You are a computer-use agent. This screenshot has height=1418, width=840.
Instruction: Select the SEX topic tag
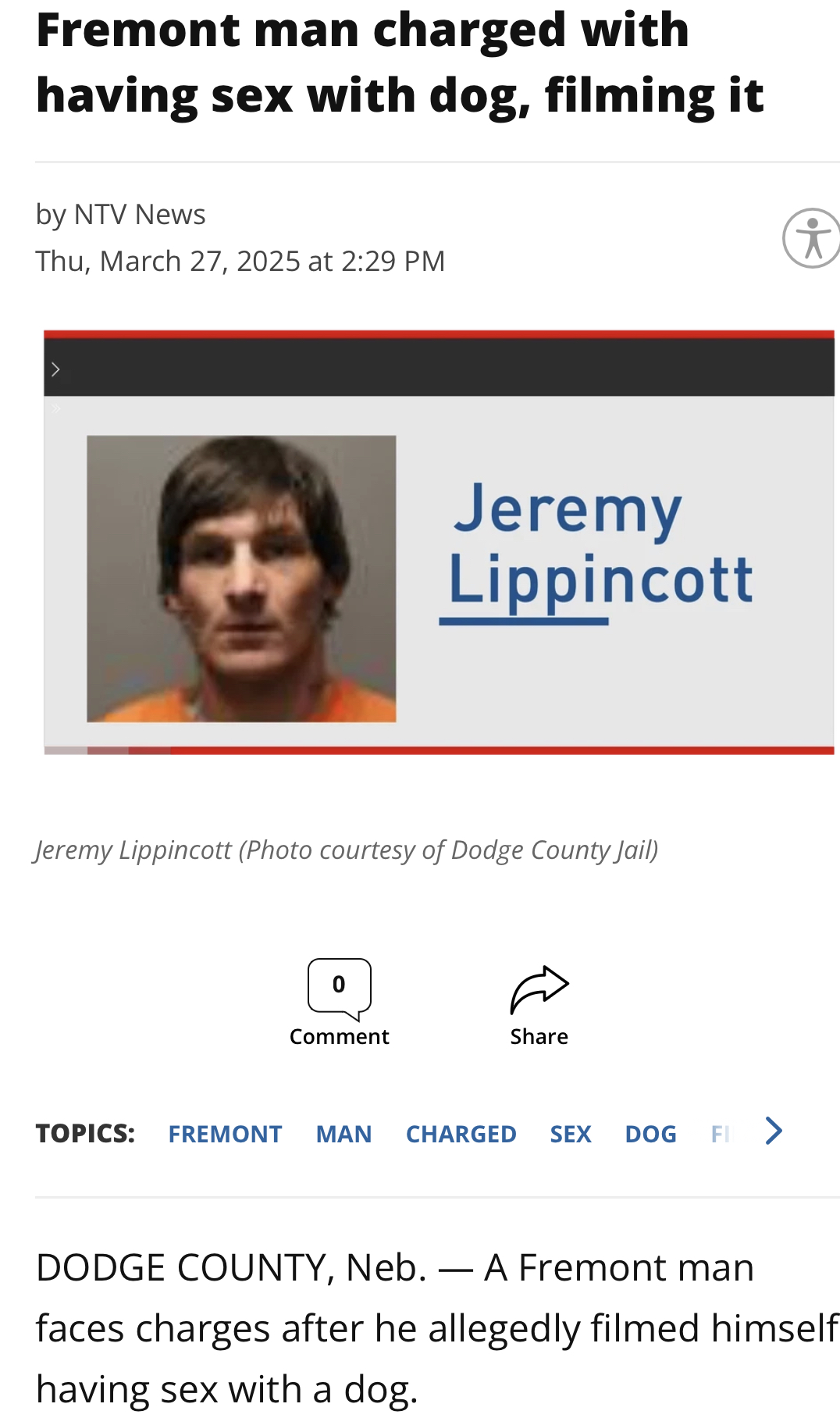coord(571,1134)
